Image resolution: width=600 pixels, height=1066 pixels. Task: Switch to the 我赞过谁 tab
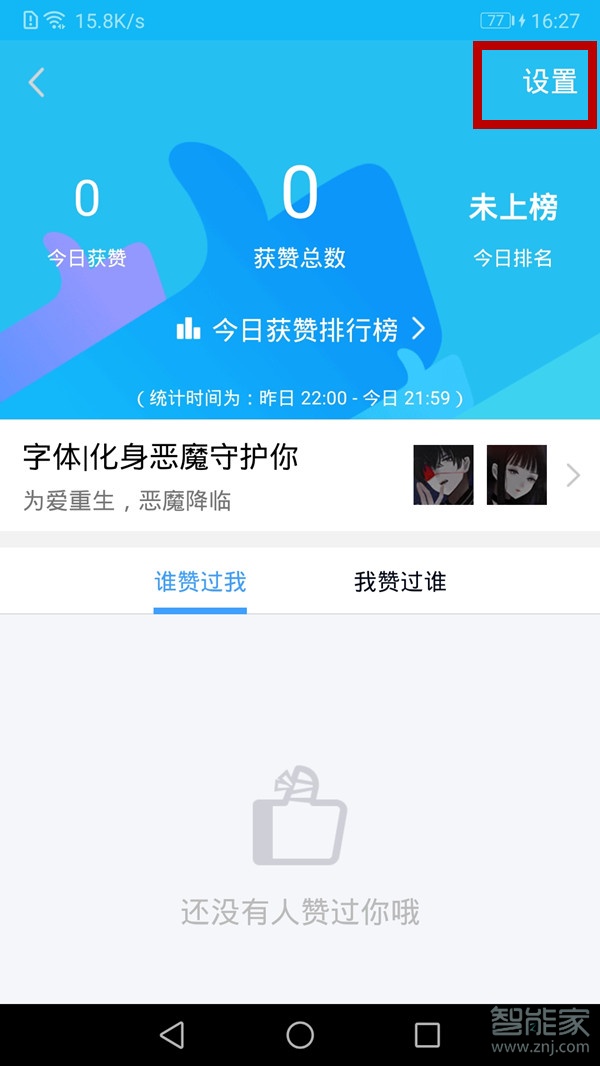pyautogui.click(x=400, y=582)
